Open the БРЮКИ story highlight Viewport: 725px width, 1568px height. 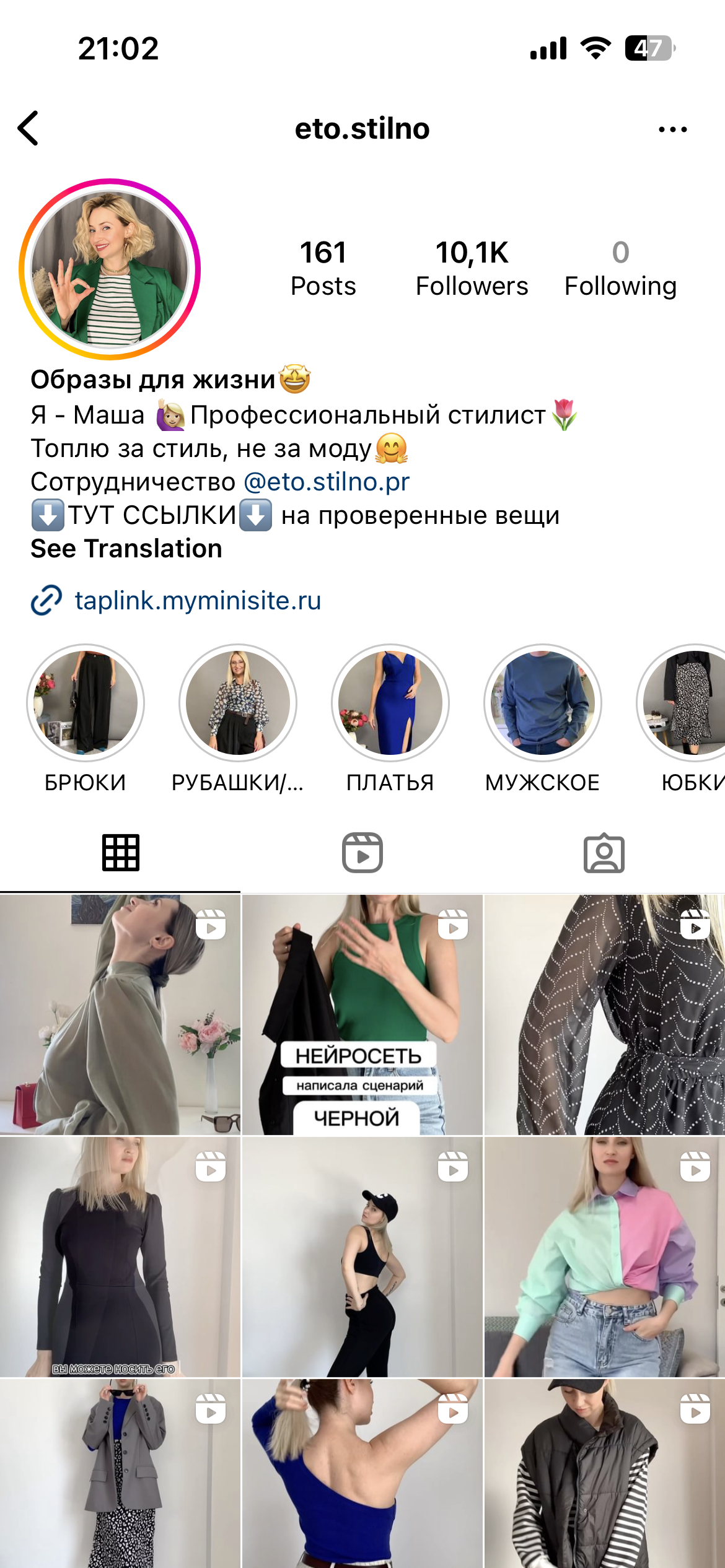coord(86,703)
